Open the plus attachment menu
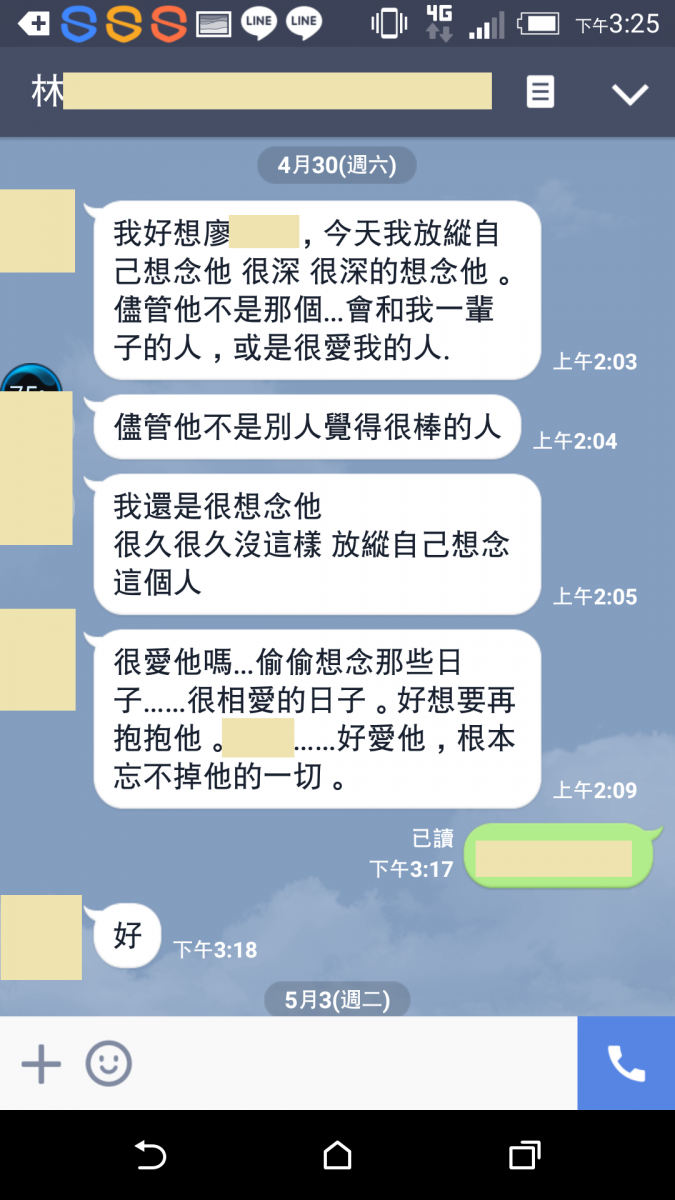The width and height of the screenshot is (675, 1200). point(41,1064)
